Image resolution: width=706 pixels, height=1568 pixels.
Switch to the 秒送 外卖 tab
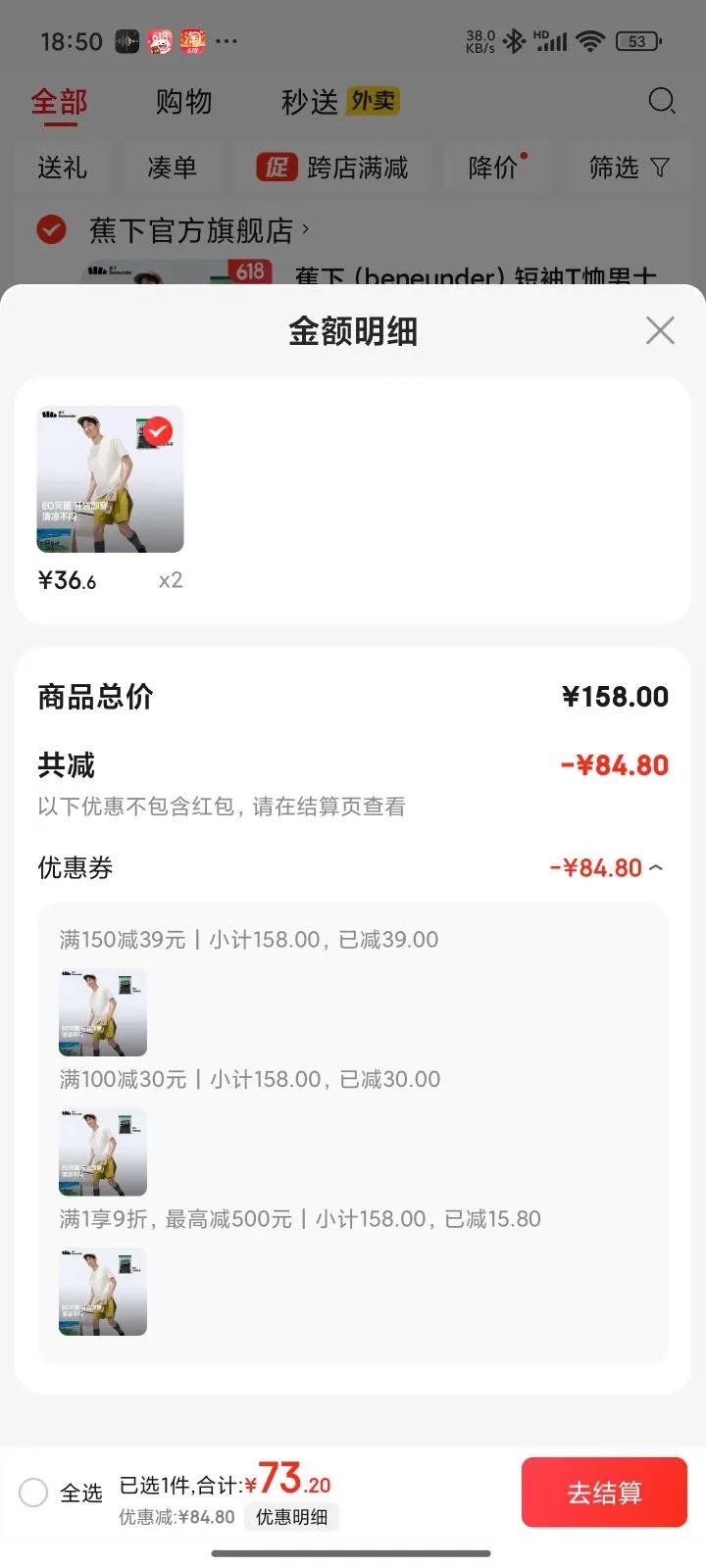tap(339, 102)
